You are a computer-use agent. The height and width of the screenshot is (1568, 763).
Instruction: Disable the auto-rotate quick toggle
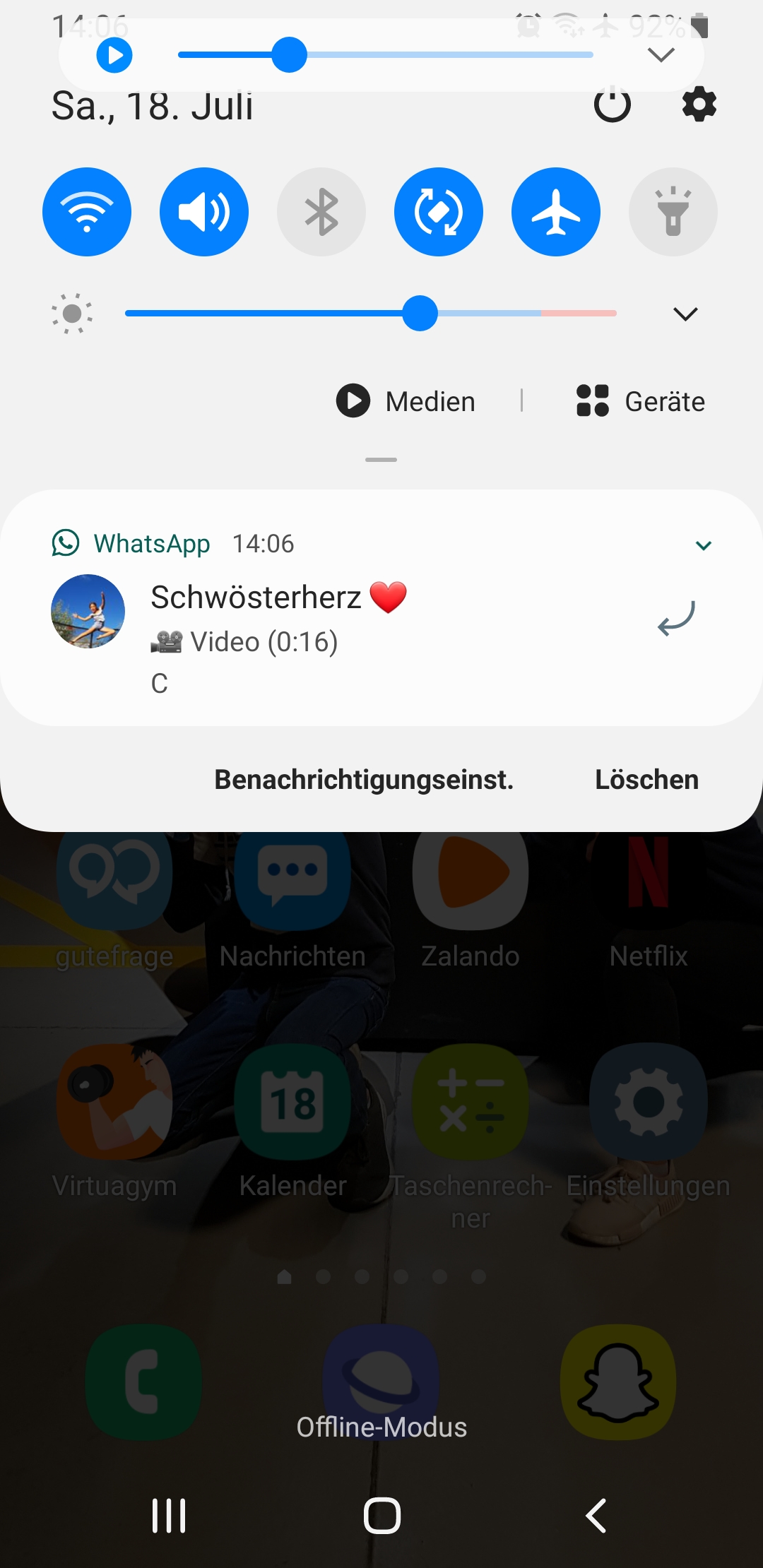439,212
